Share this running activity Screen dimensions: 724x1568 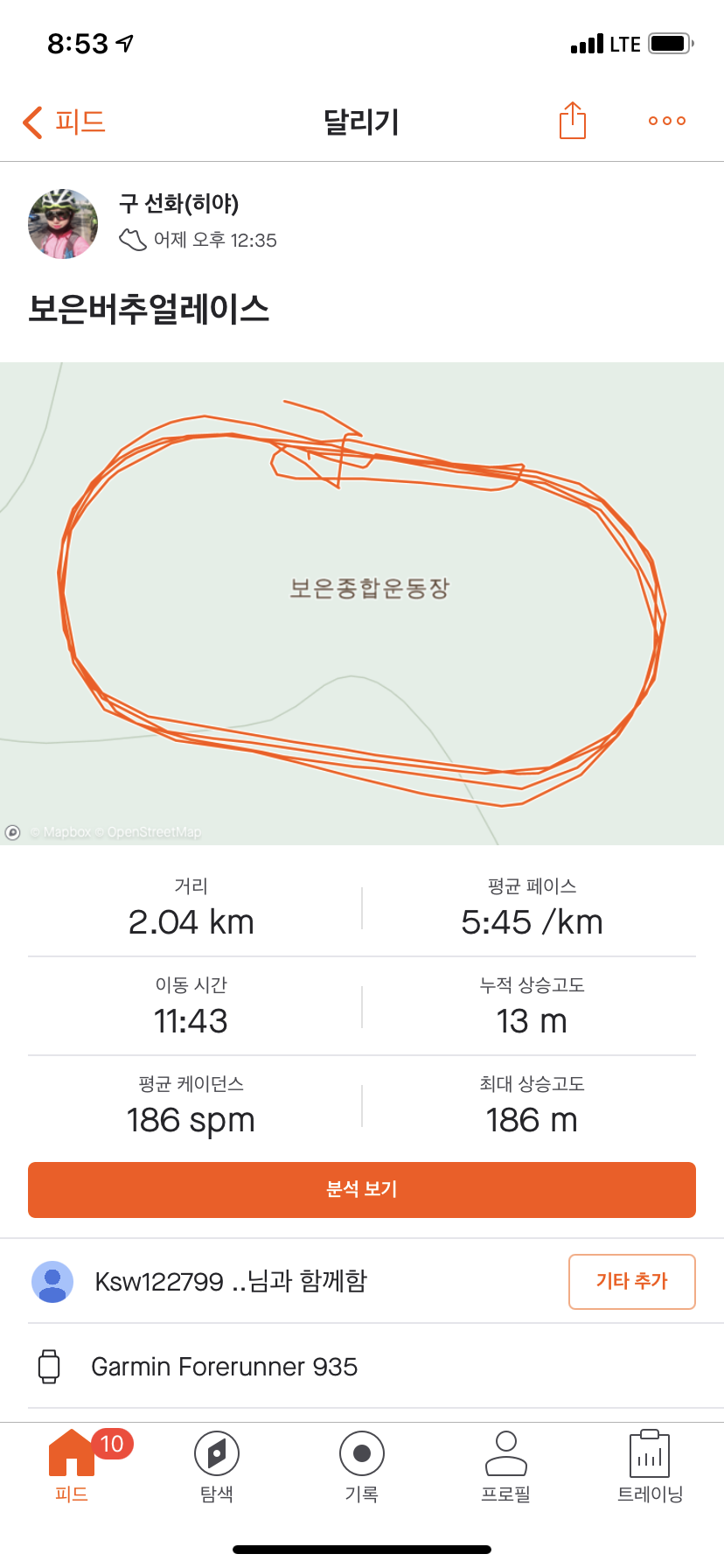click(x=572, y=121)
